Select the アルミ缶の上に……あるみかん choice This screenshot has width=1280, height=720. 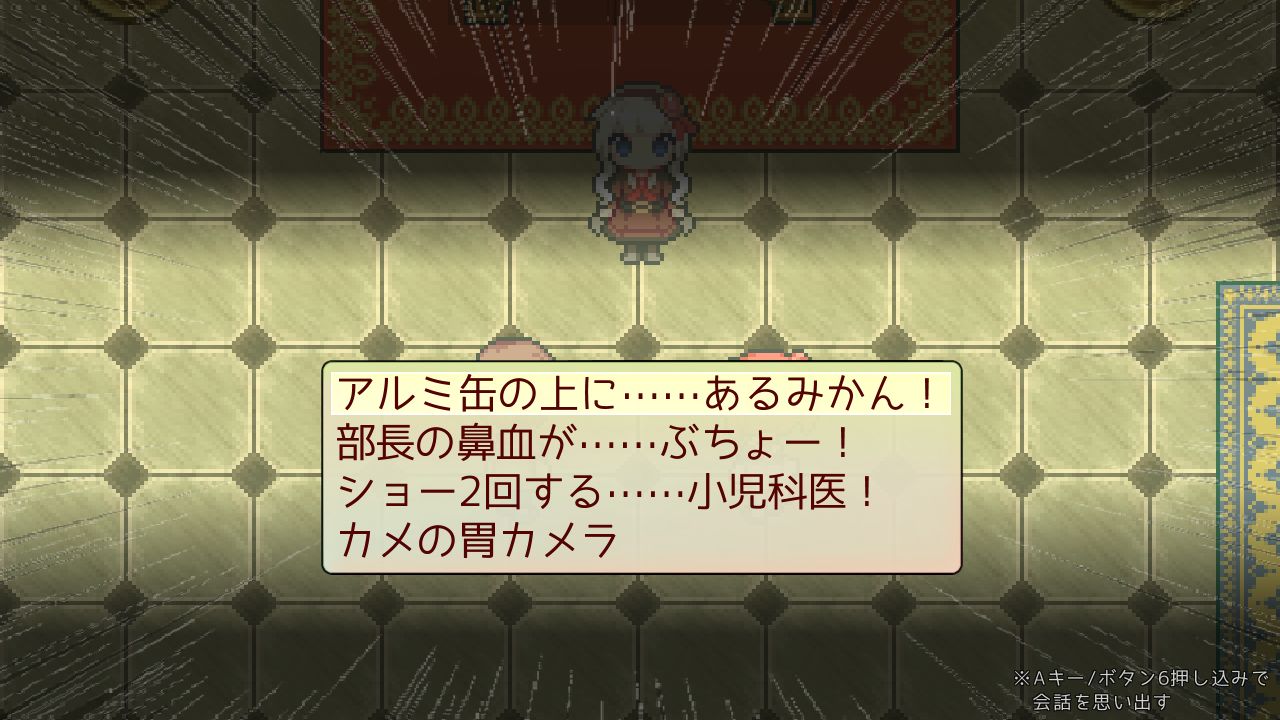(640, 394)
